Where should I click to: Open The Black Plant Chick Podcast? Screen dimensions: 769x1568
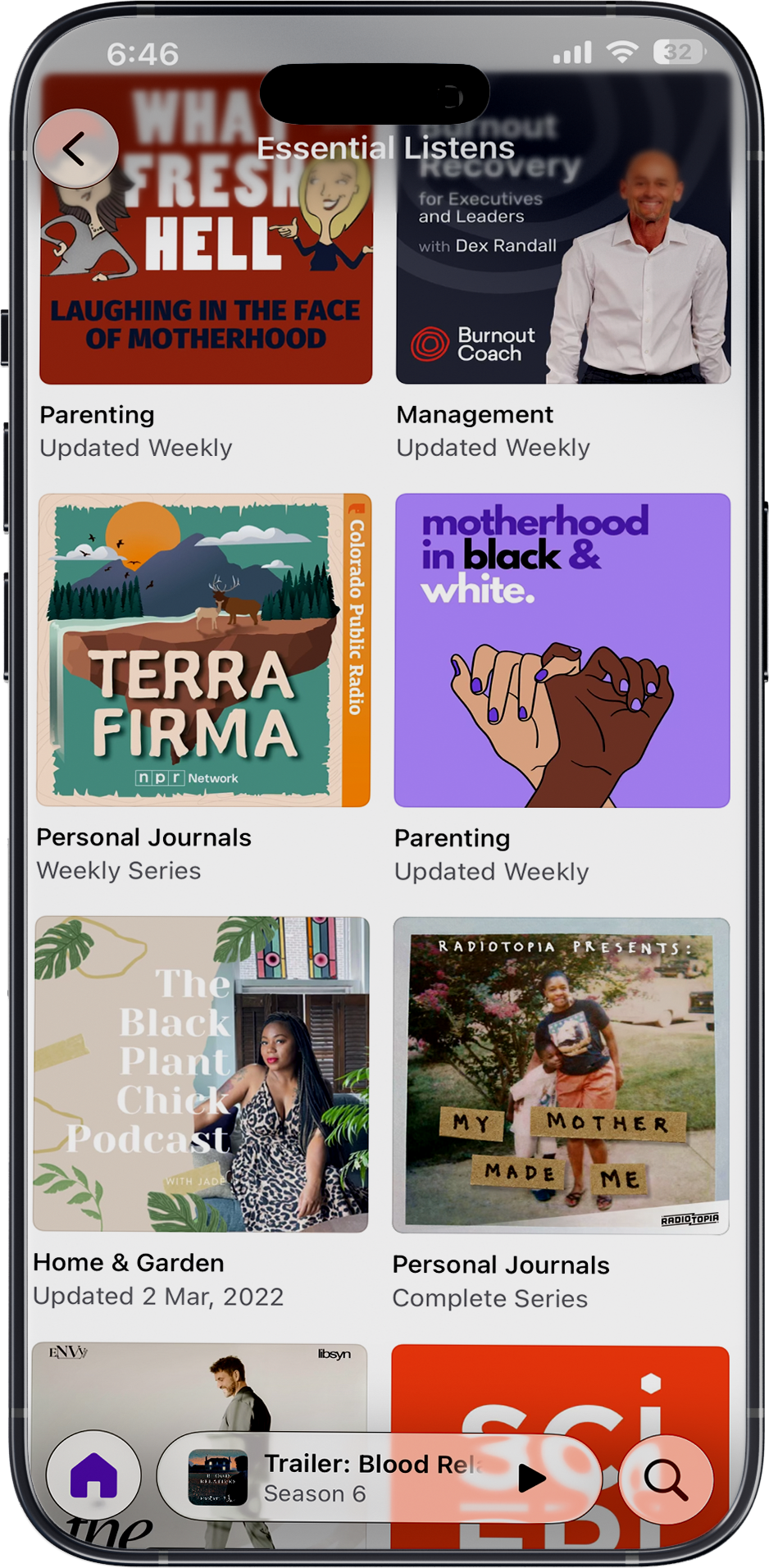click(201, 1074)
